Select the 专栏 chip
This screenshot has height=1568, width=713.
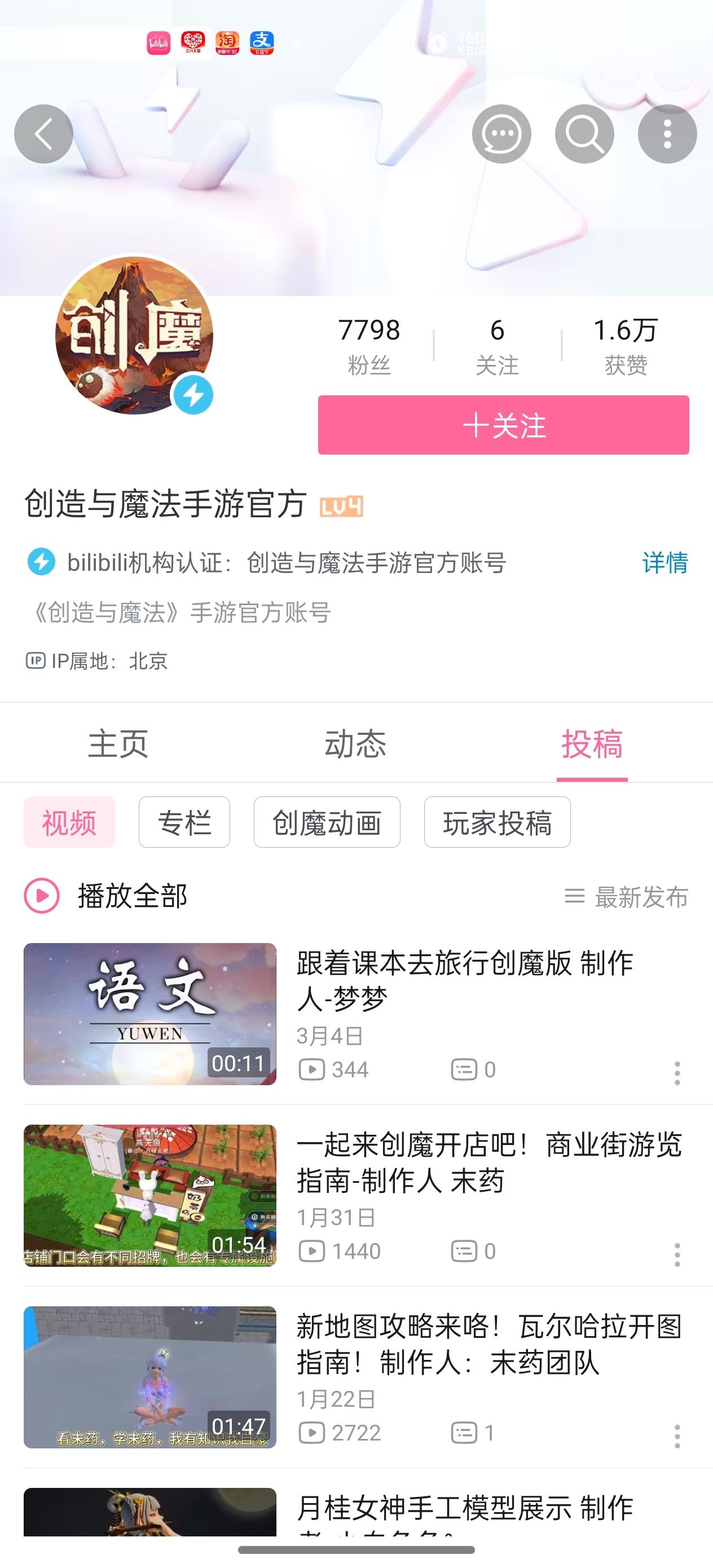[184, 822]
